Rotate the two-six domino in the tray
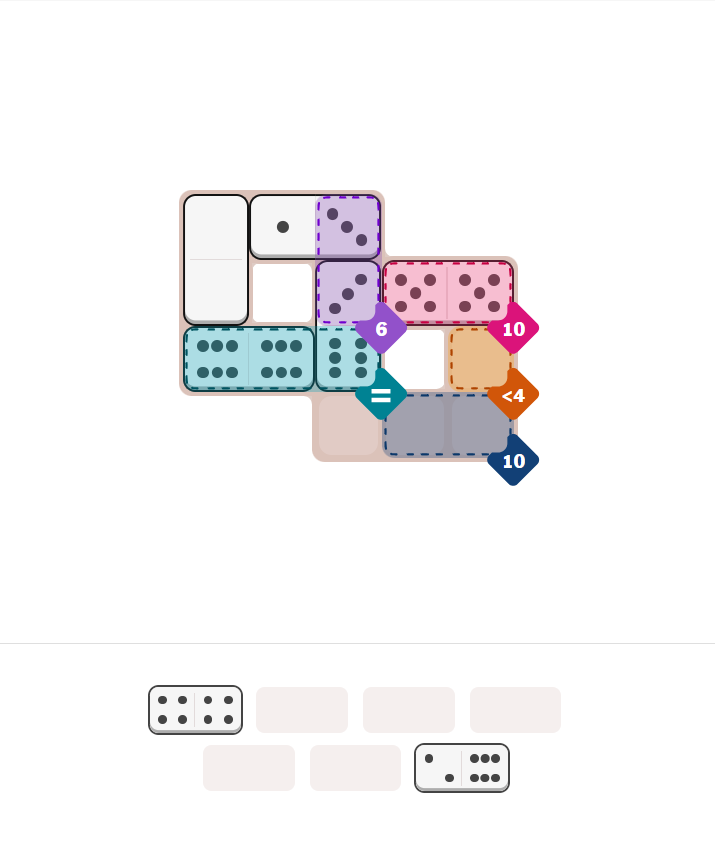715x855 pixels. tap(462, 767)
